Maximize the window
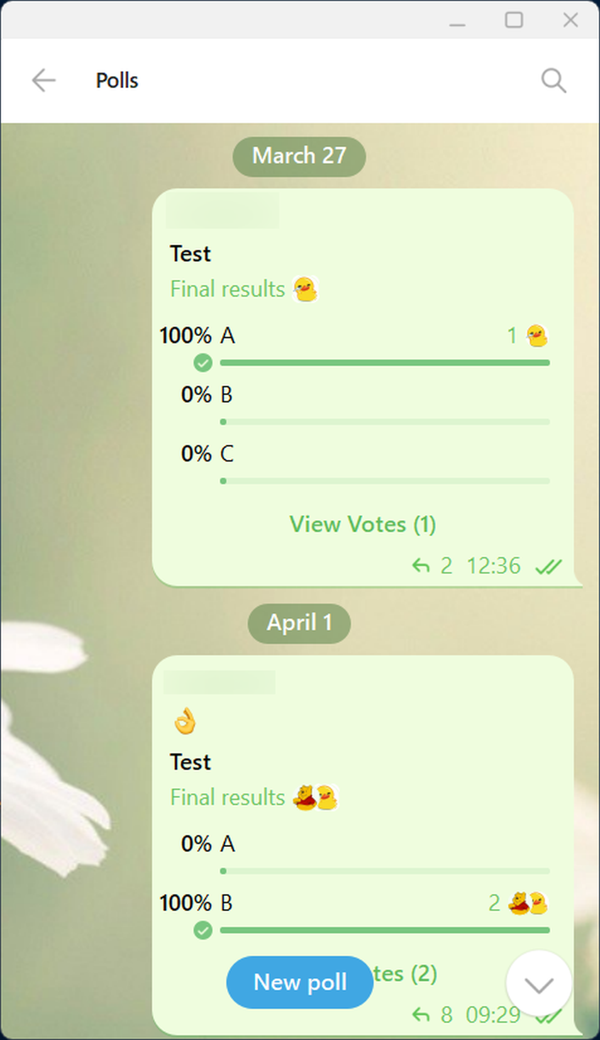The width and height of the screenshot is (600, 1040). click(514, 20)
